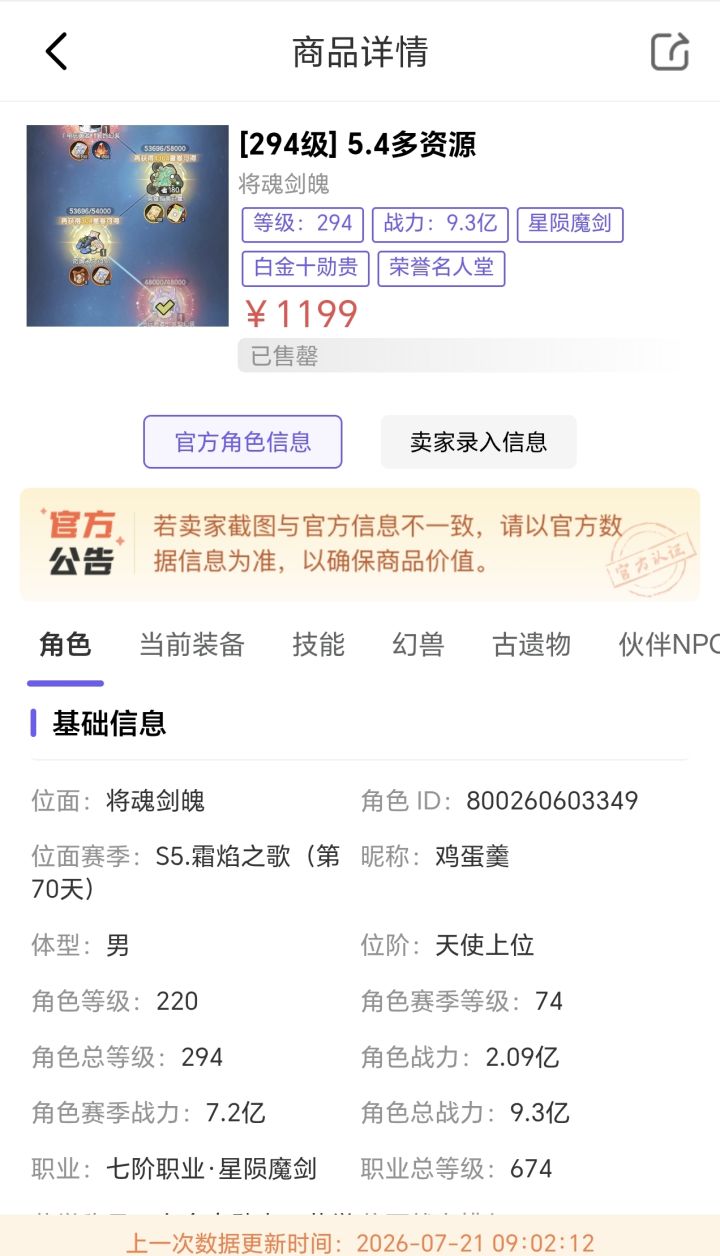View the 幻兽 tab
The image size is (720, 1256).
pyautogui.click(x=418, y=645)
